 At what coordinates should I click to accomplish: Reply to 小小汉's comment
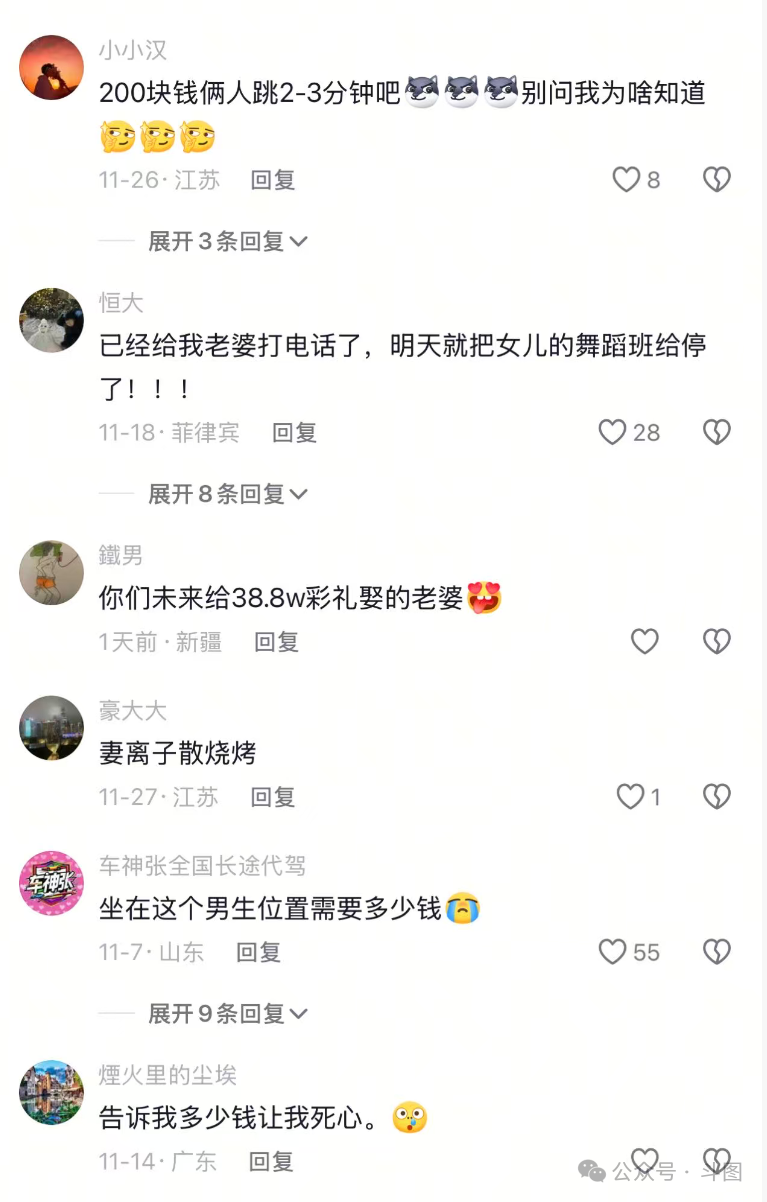(272, 180)
